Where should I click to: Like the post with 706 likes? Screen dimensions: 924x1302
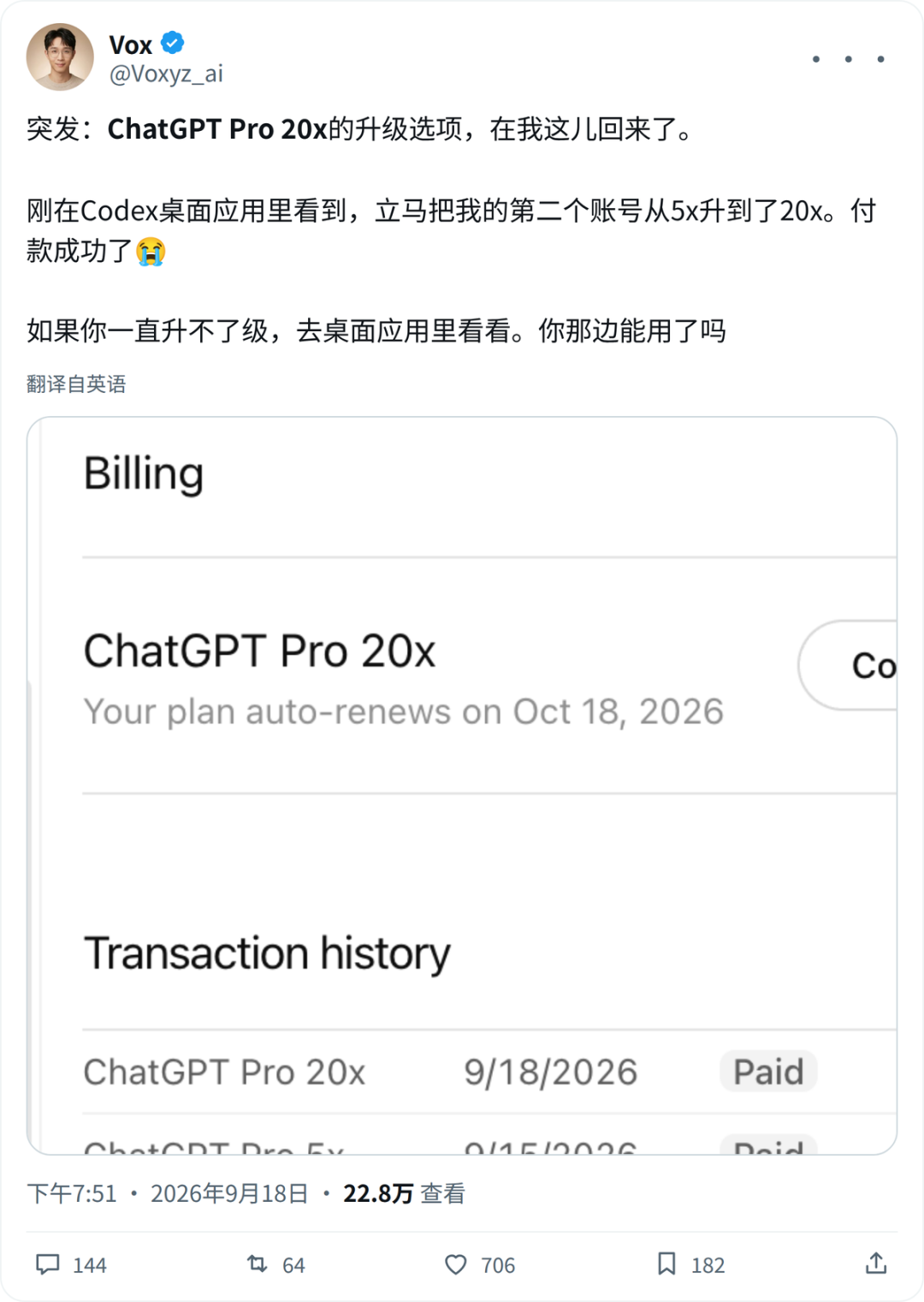[x=479, y=1264]
